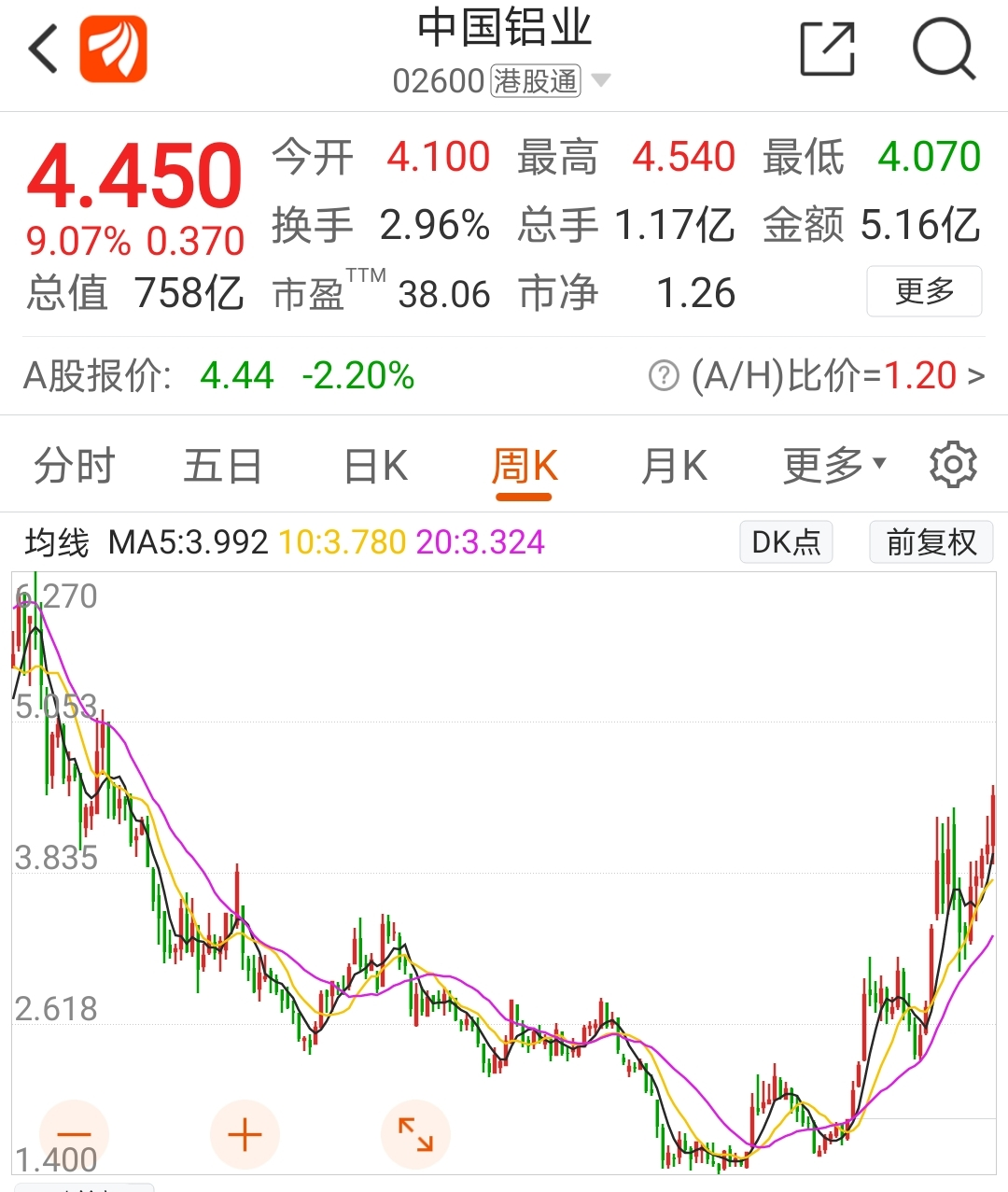
Task: Expand the stock switcher dropdown arrow
Action: point(601,81)
